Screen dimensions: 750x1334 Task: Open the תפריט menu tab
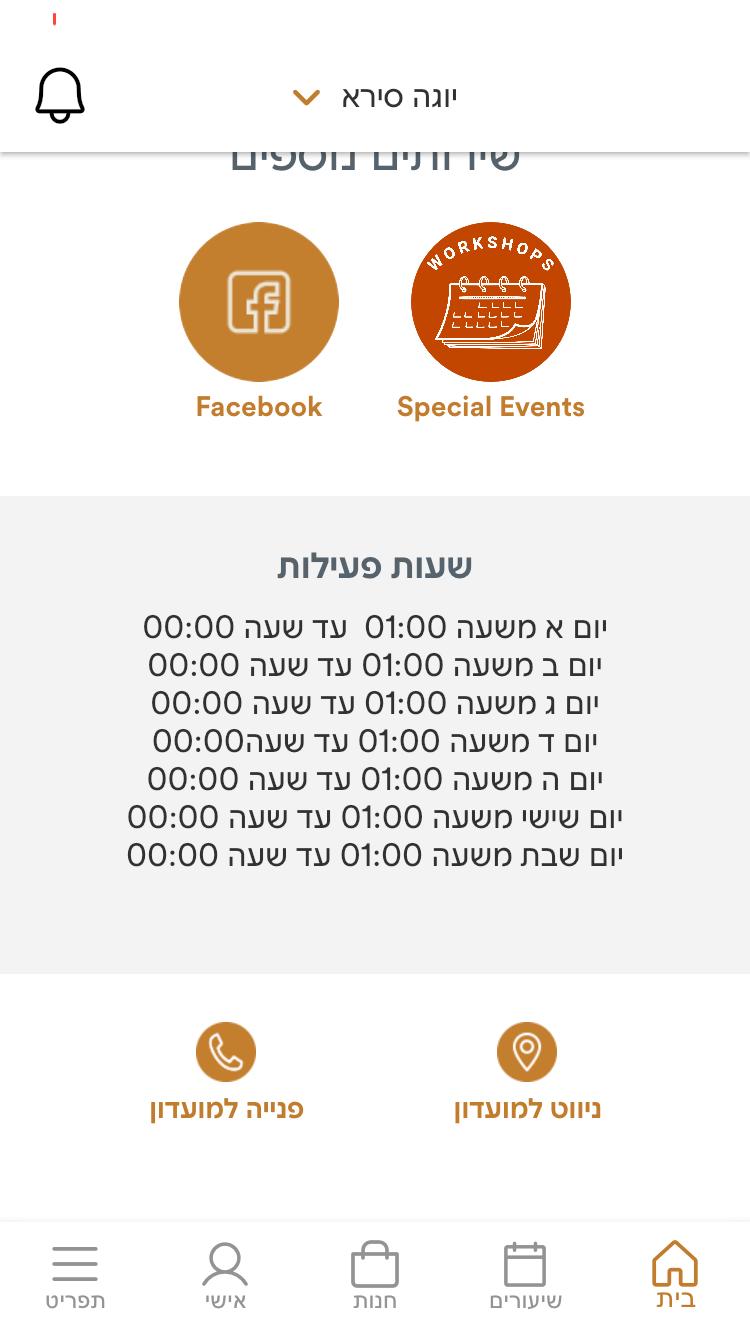pyautogui.click(x=75, y=1274)
